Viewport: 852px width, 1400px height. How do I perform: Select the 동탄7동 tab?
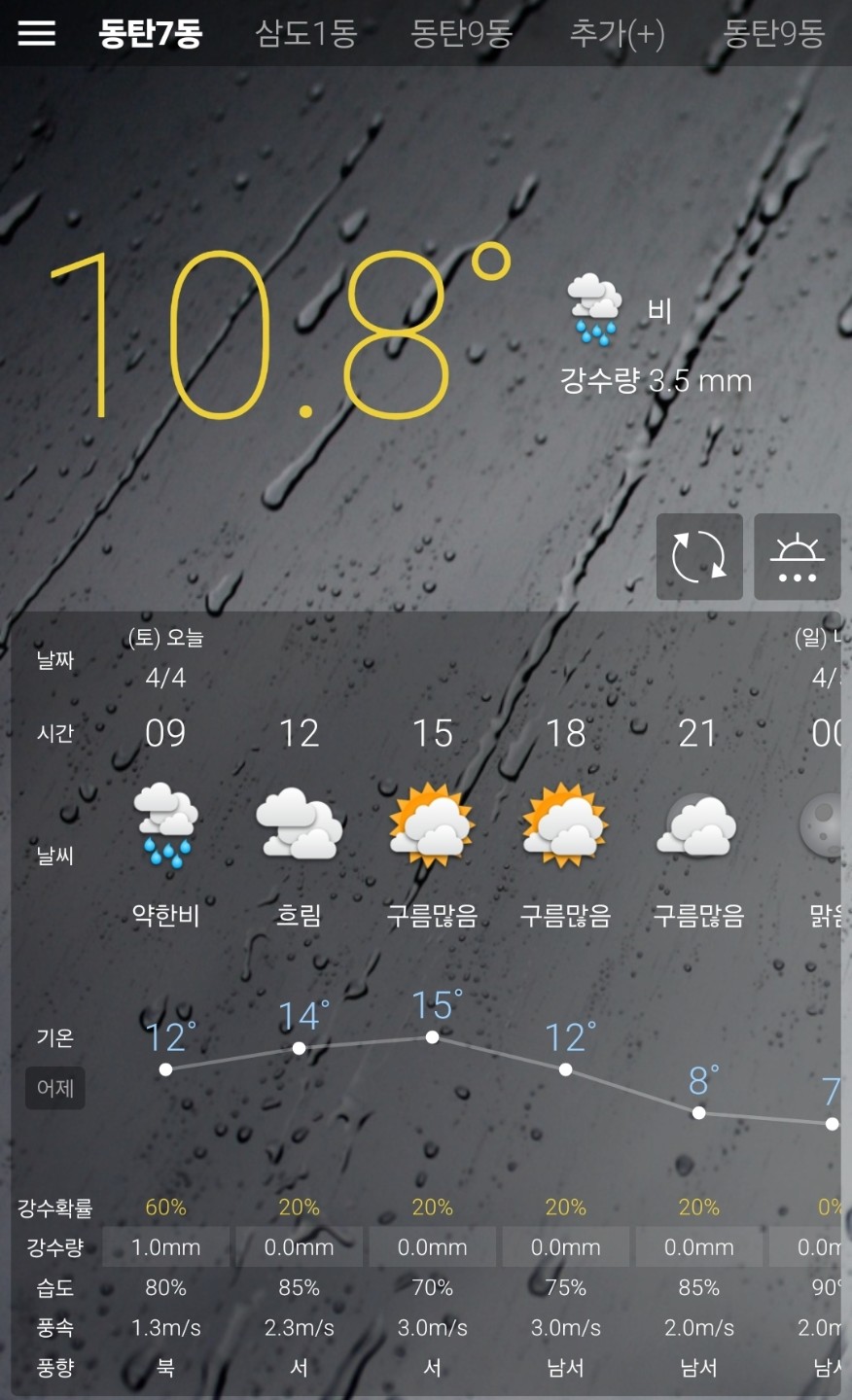tap(150, 33)
